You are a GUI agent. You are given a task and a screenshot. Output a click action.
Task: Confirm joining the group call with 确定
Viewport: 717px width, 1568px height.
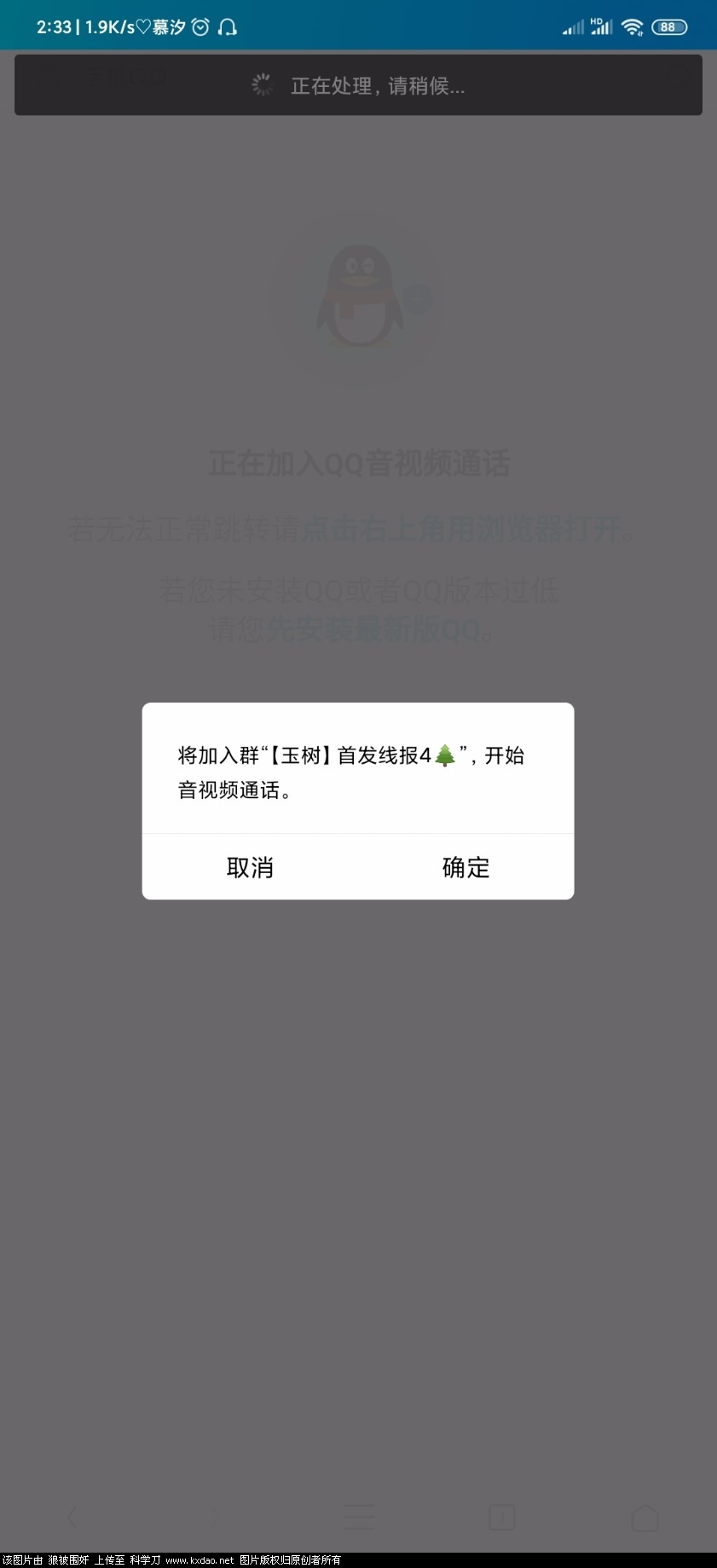pos(465,867)
